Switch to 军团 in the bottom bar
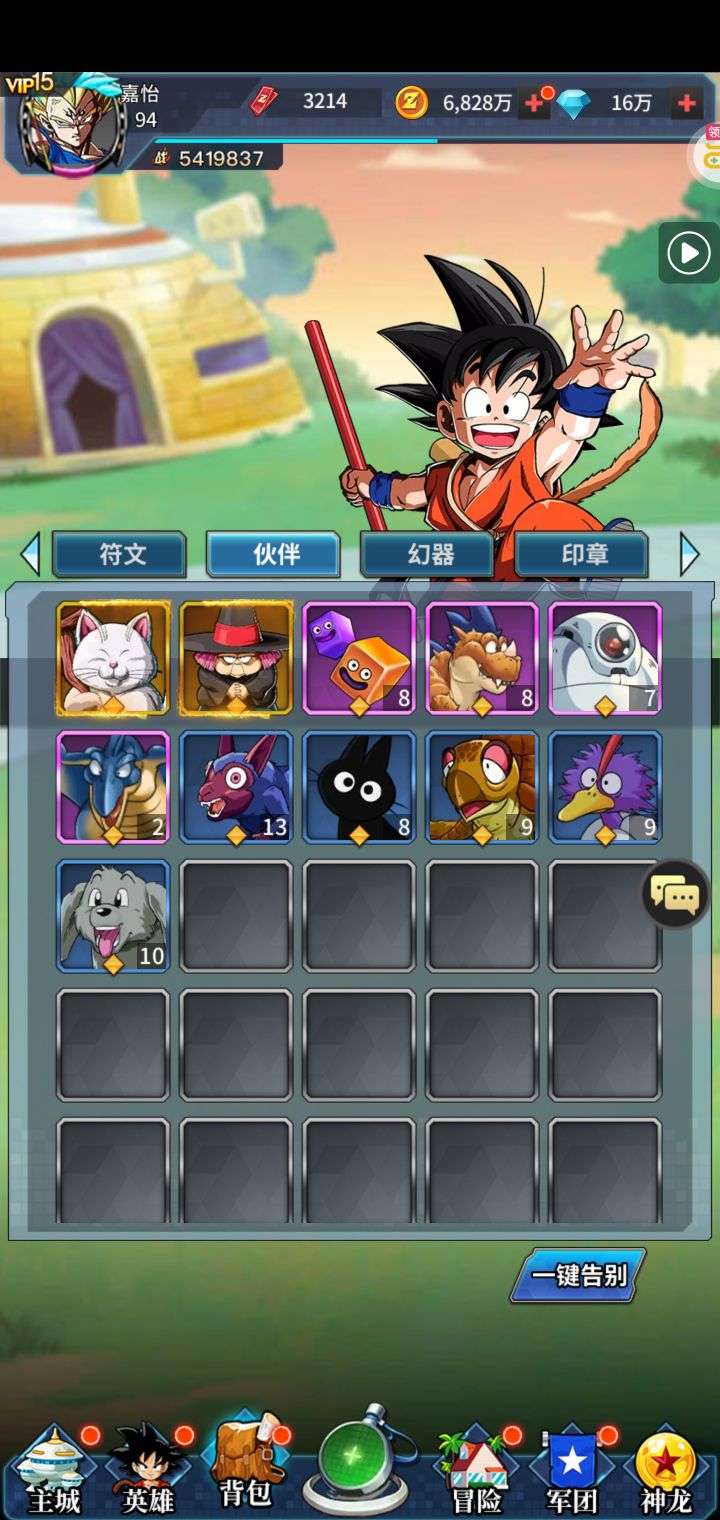 click(572, 1470)
